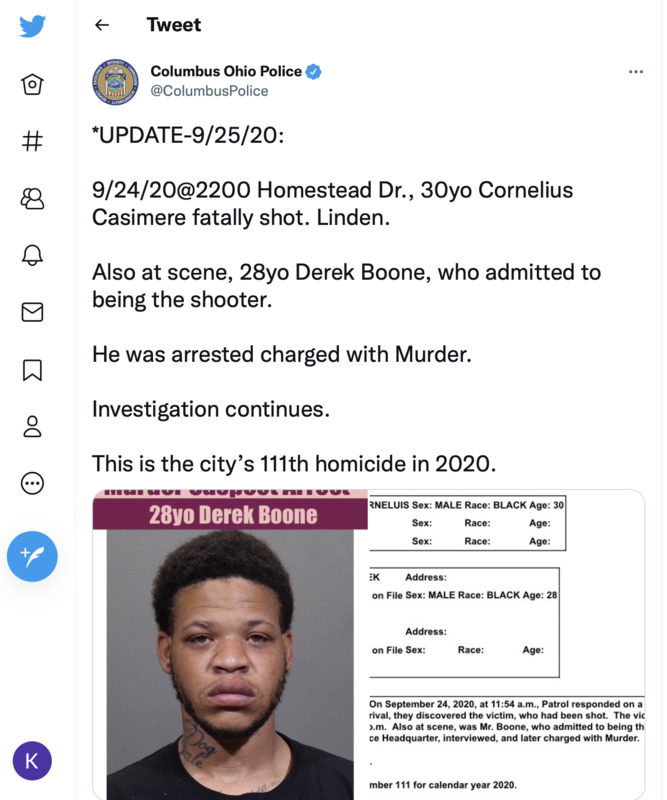Open the K account switcher

[x=32, y=761]
